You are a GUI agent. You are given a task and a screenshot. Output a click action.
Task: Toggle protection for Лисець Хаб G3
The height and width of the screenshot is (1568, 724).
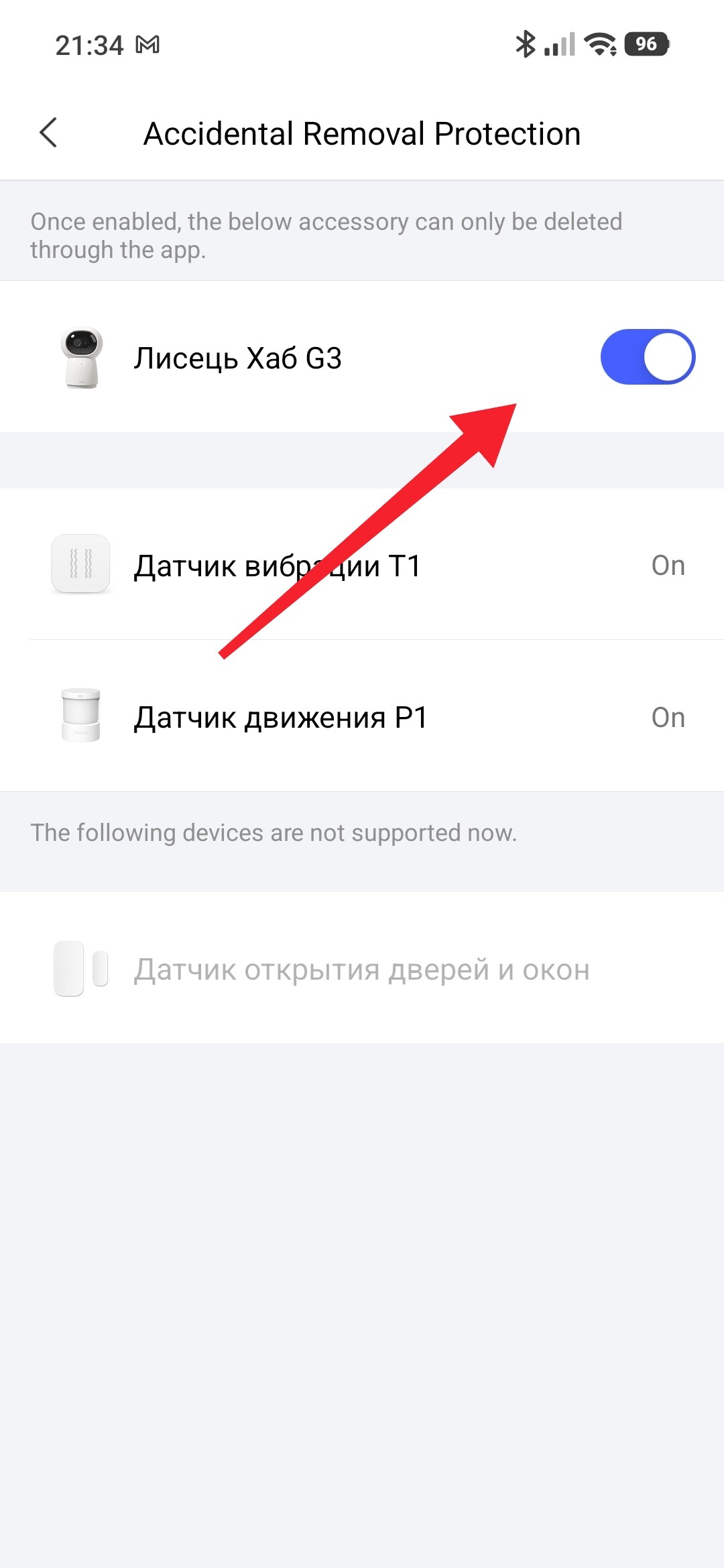[647, 357]
